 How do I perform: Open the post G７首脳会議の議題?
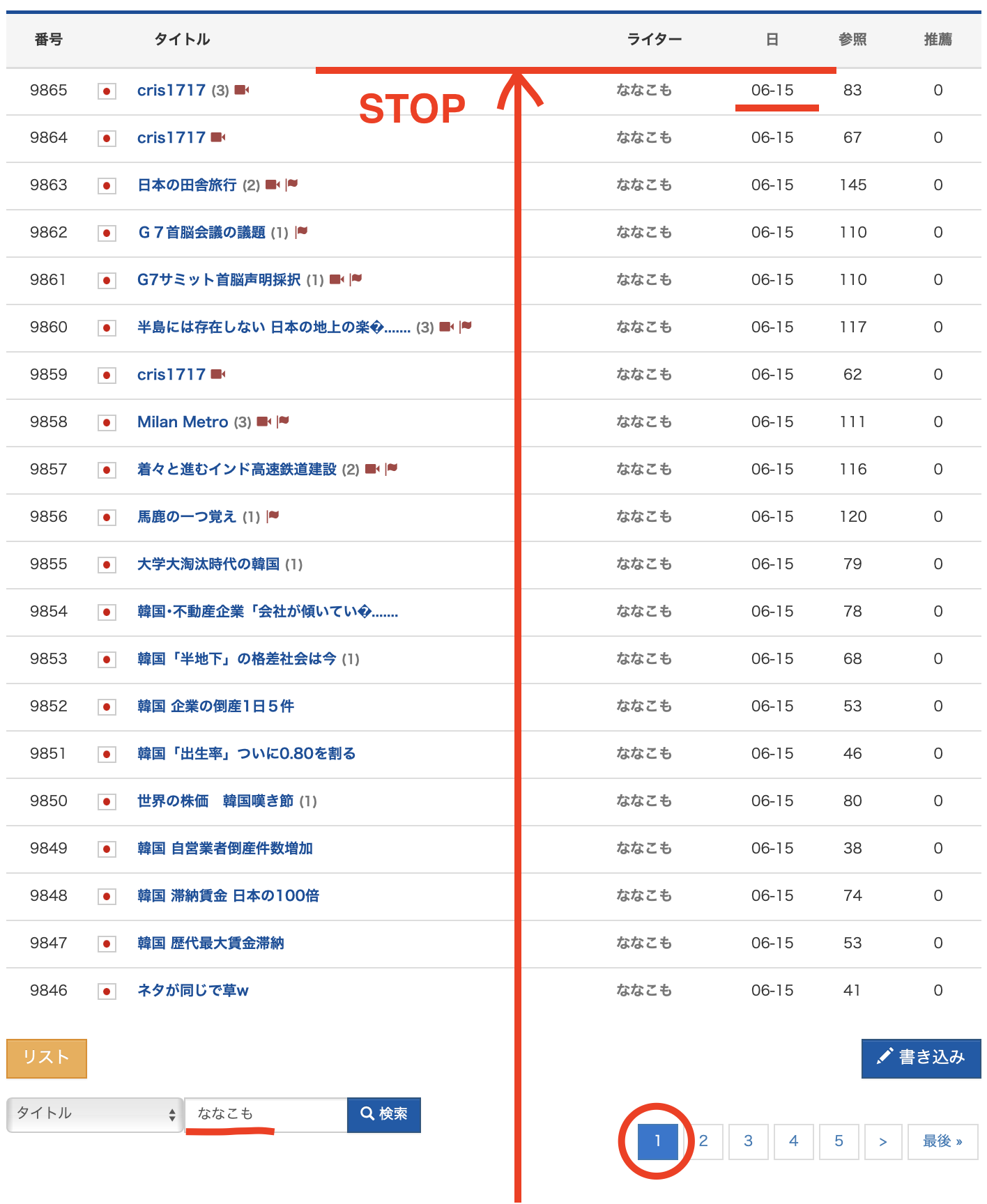[x=201, y=232]
